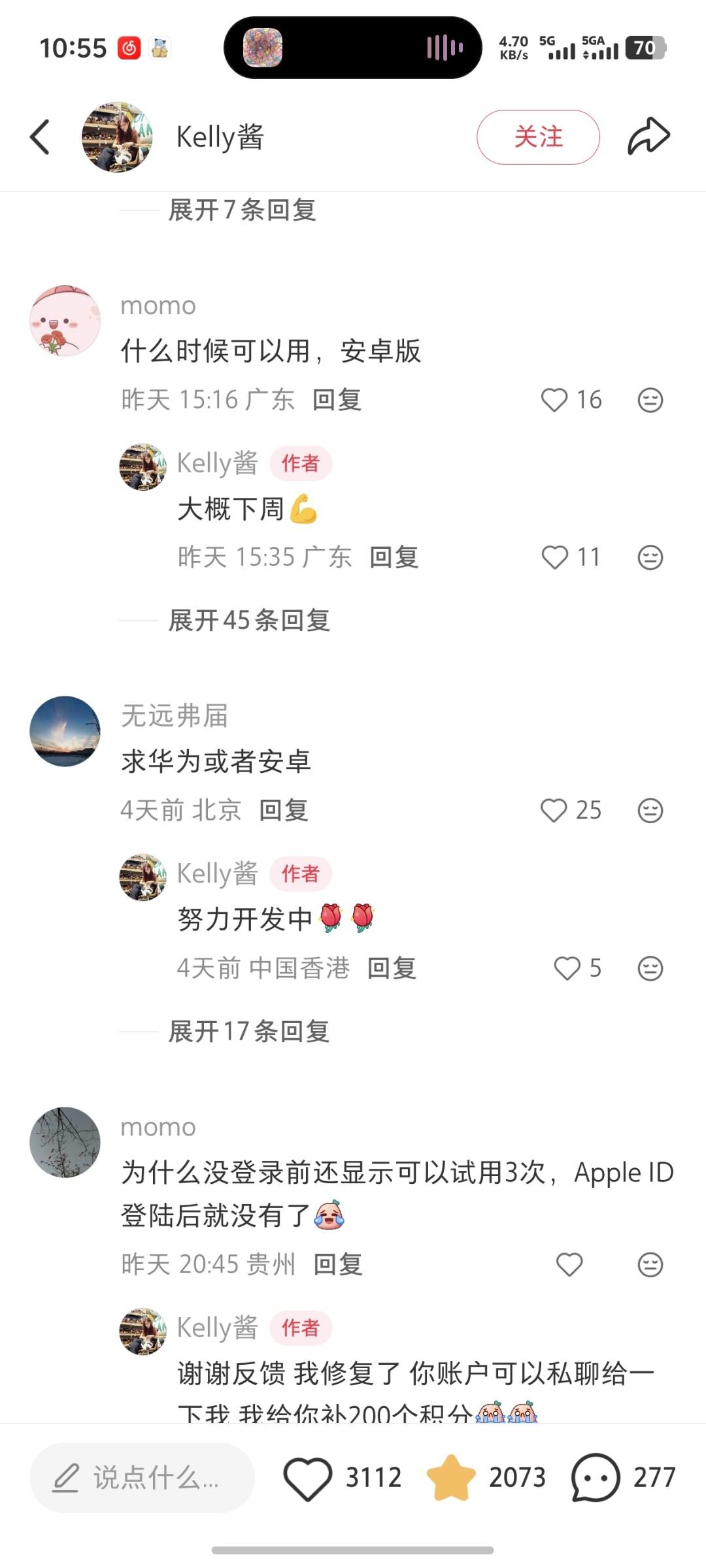Like 无远弗届's comment
The width and height of the screenshot is (706, 1568).
click(x=554, y=811)
